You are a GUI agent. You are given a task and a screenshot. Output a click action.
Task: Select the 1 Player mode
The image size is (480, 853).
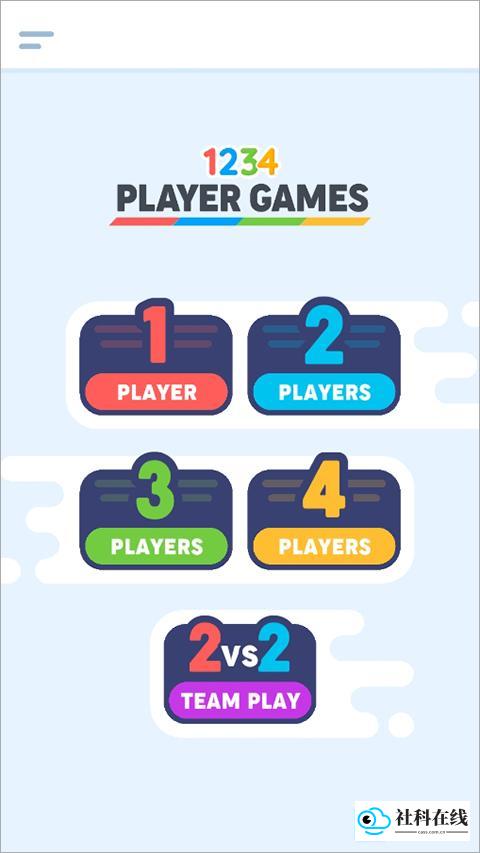point(156,357)
